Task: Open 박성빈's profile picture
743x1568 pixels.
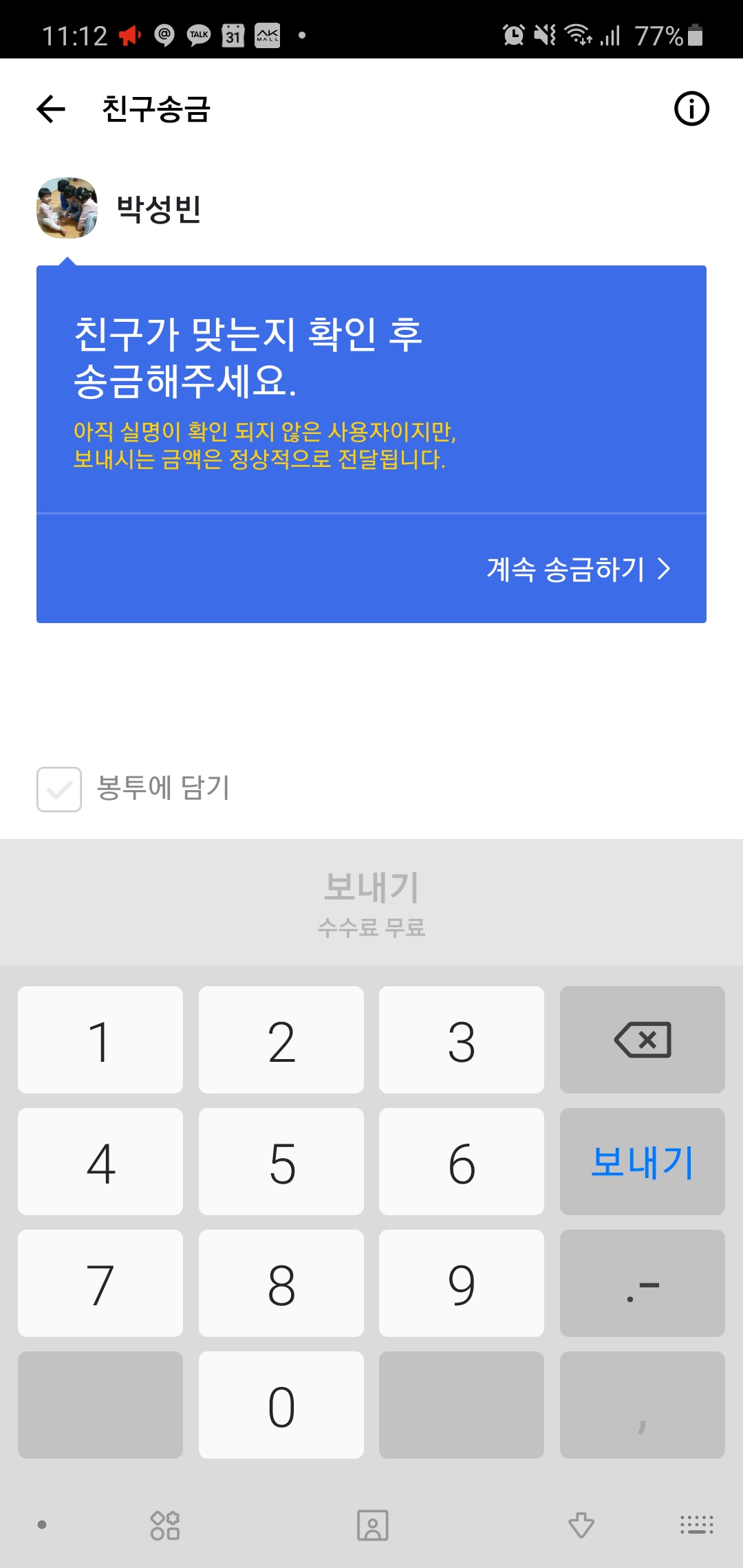Action: 67,208
